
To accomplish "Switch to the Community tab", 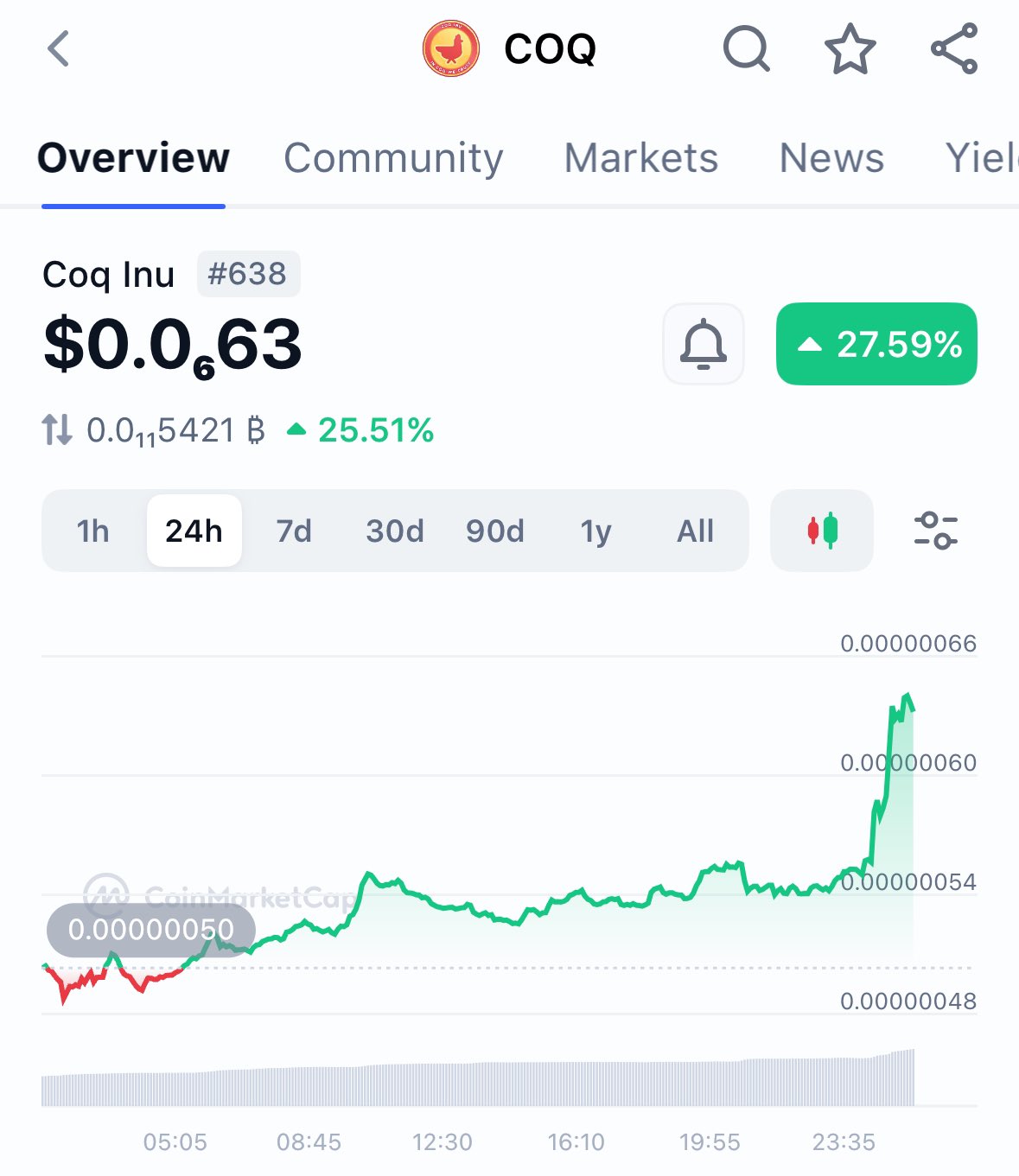I will point(393,158).
